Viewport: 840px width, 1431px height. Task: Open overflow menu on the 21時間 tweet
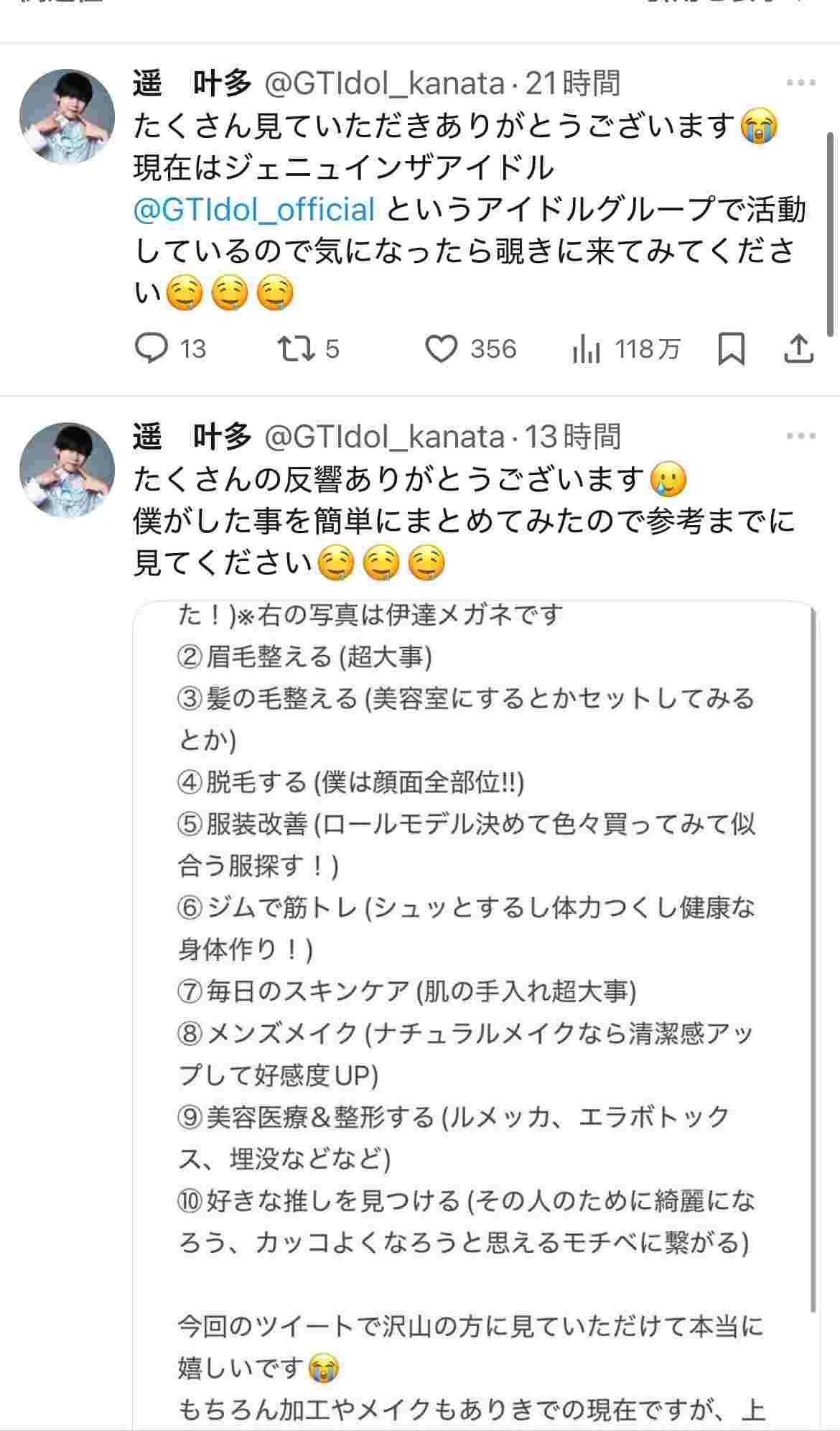(800, 83)
